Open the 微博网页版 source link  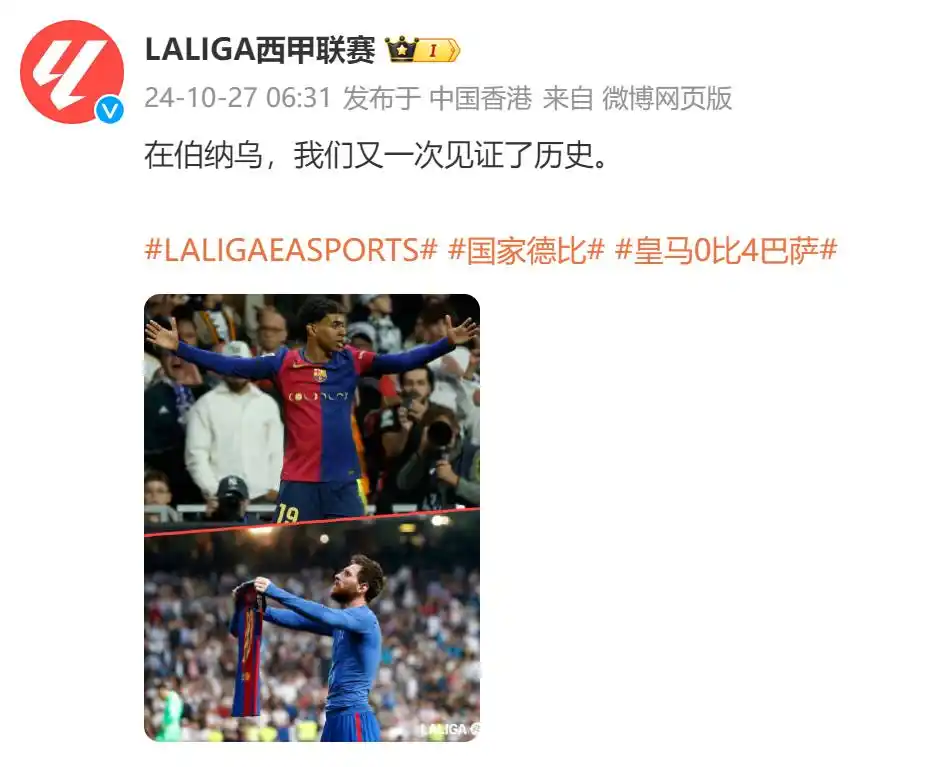click(x=667, y=98)
